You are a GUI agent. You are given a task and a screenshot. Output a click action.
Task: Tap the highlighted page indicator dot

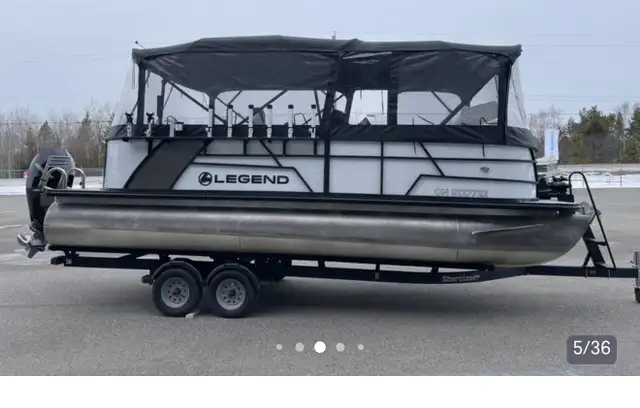[320, 347]
